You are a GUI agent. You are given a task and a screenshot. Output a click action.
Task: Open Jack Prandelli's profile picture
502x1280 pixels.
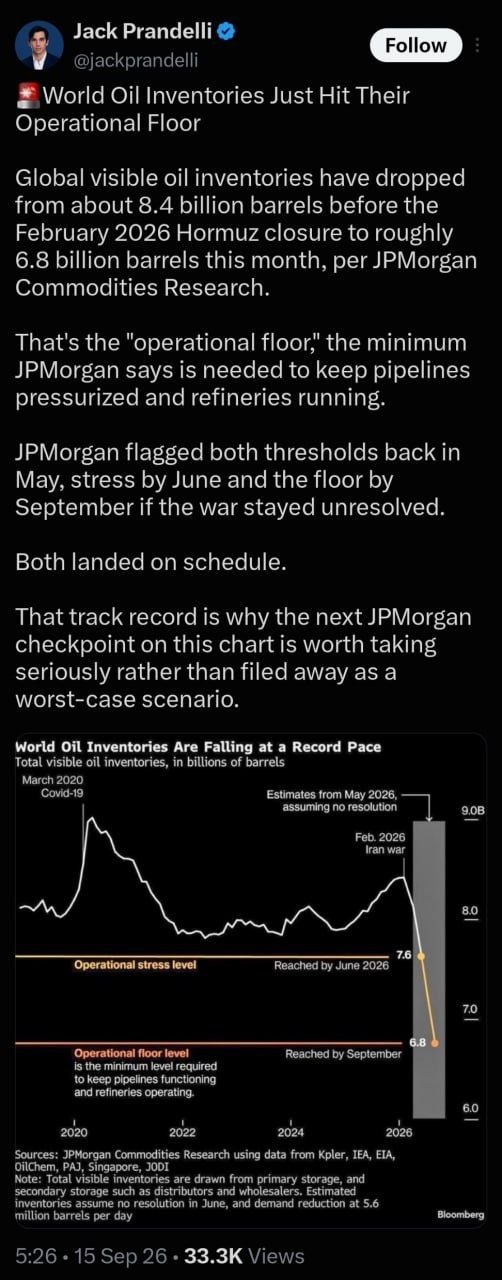pyautogui.click(x=39, y=45)
